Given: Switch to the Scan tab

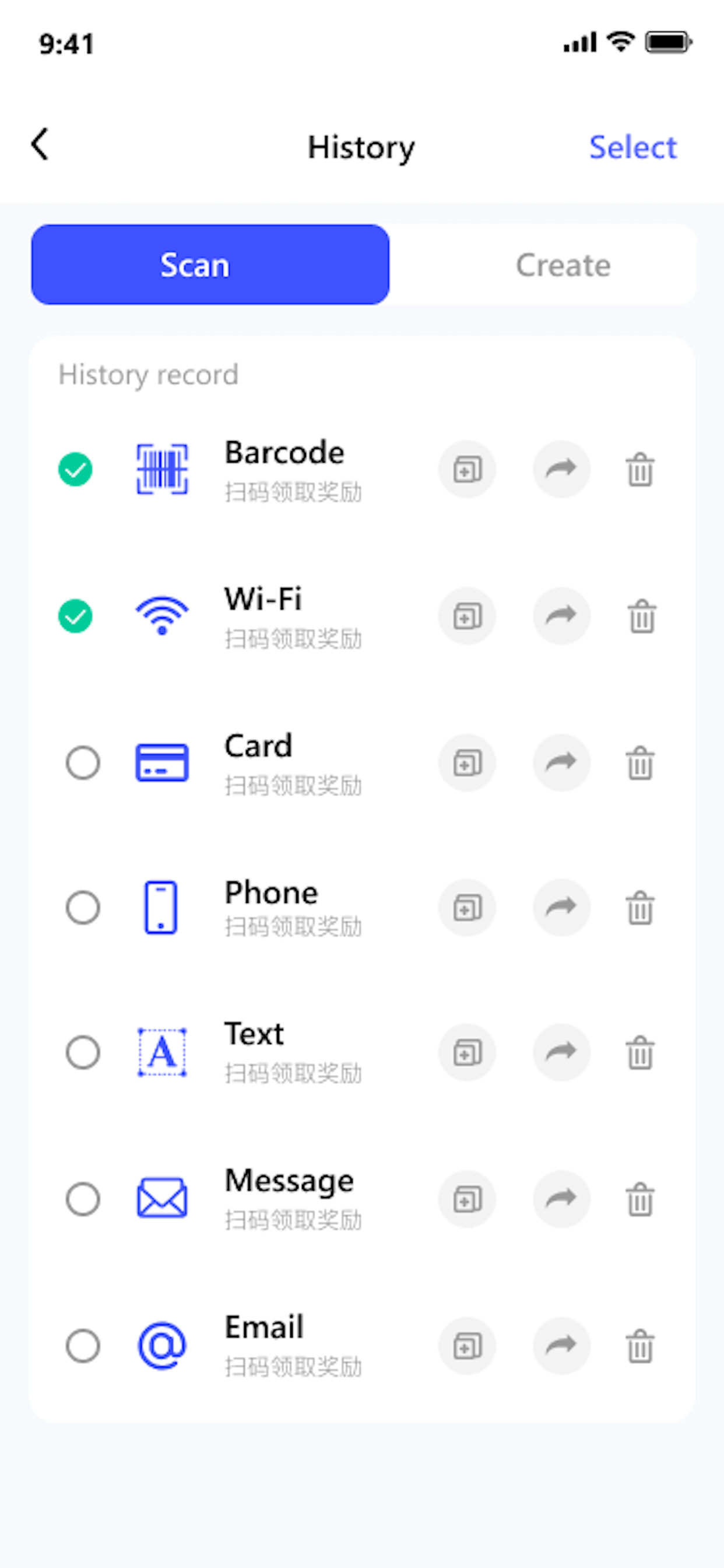Looking at the screenshot, I should click(195, 264).
